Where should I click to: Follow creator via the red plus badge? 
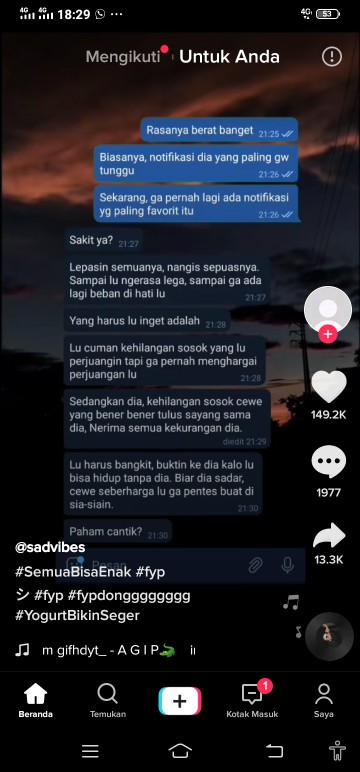click(327, 334)
